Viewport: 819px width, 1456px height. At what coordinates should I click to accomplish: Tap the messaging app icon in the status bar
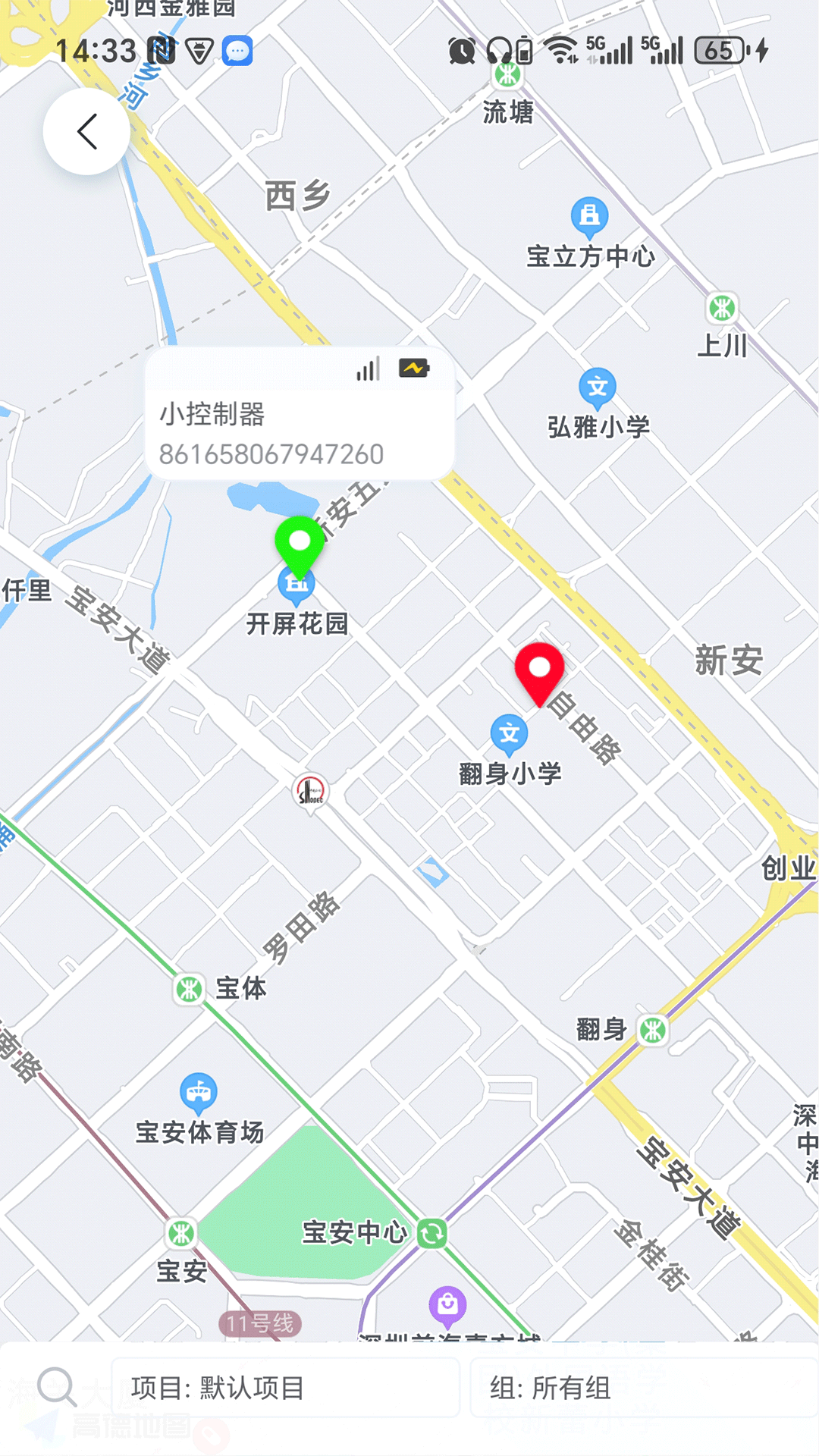(x=236, y=52)
